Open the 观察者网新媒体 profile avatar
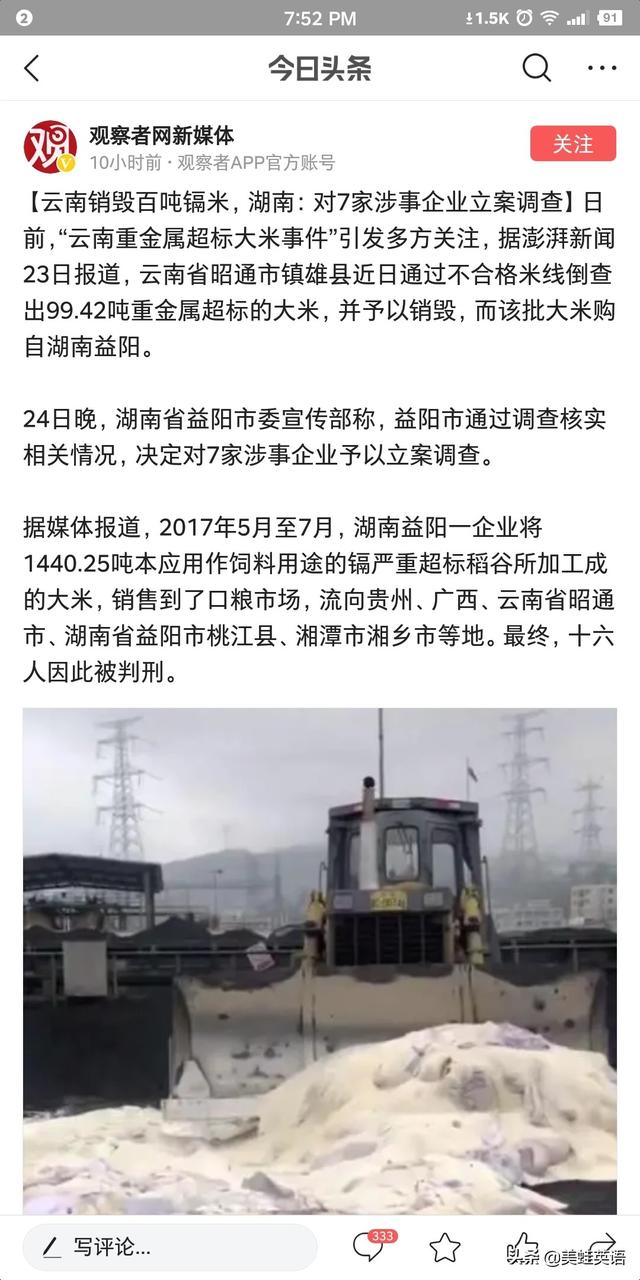 coord(50,146)
